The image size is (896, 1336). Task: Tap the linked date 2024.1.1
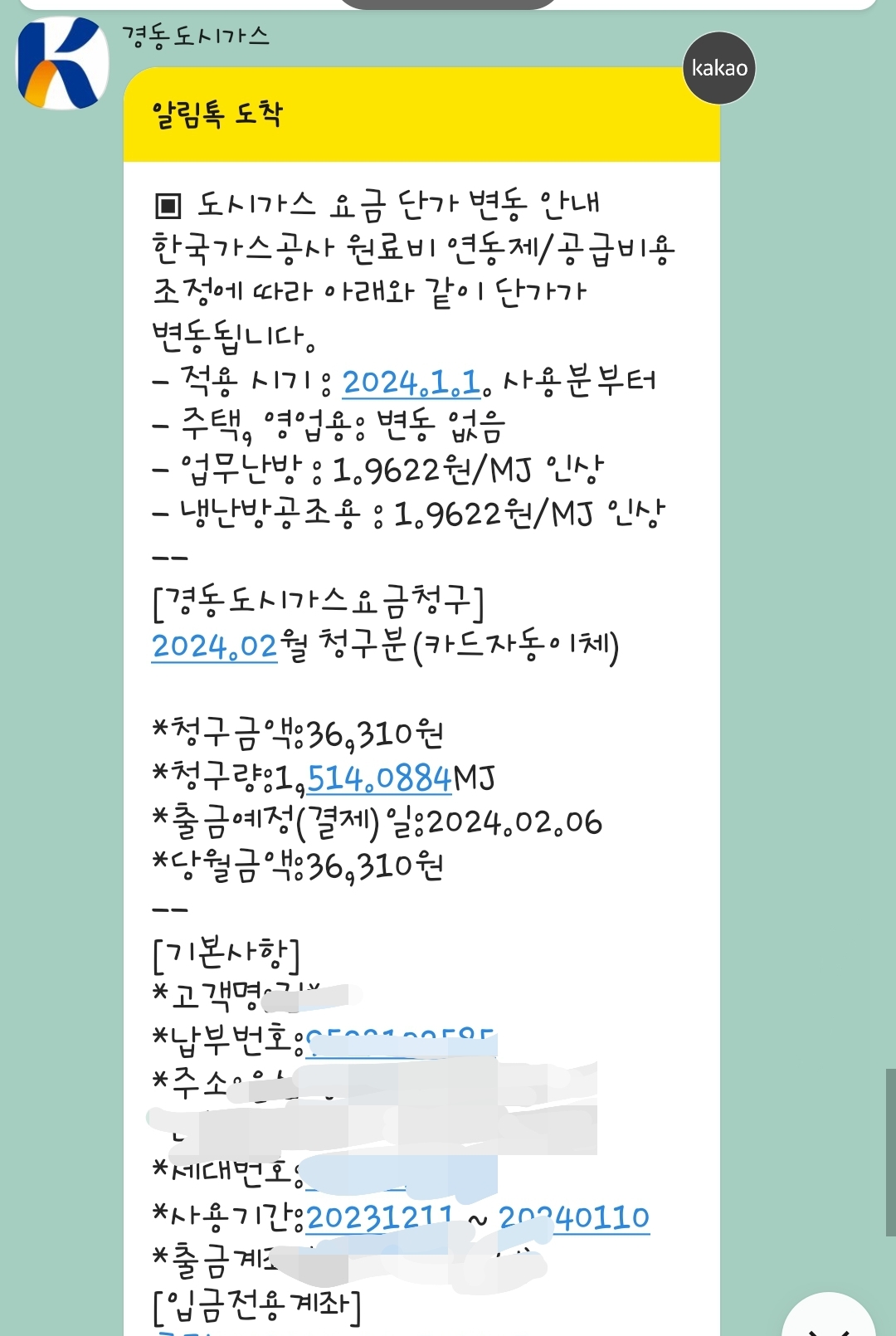click(x=411, y=383)
